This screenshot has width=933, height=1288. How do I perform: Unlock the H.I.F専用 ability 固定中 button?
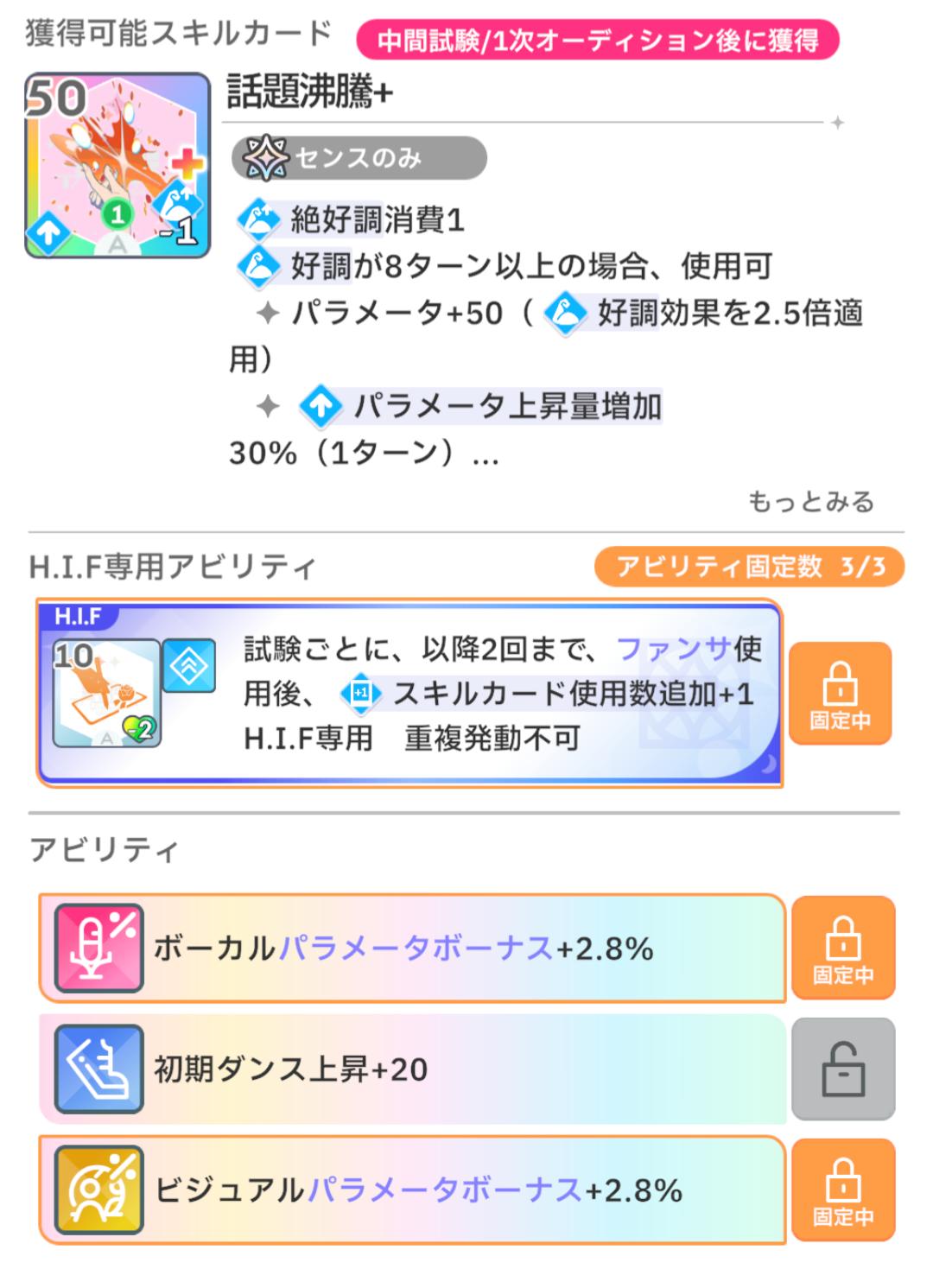(x=840, y=694)
